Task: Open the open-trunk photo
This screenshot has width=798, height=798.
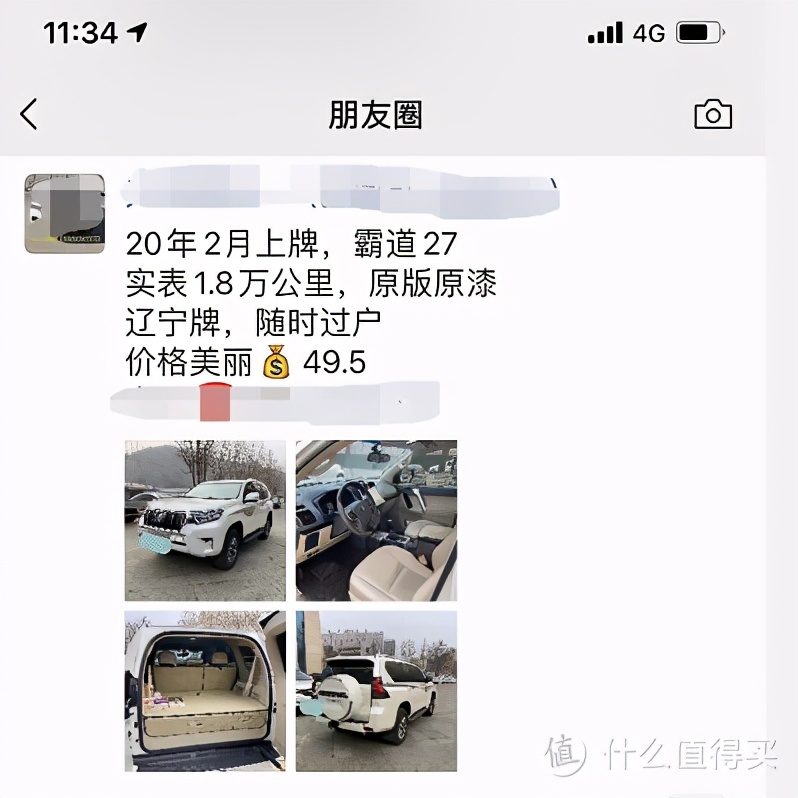Action: pos(205,690)
